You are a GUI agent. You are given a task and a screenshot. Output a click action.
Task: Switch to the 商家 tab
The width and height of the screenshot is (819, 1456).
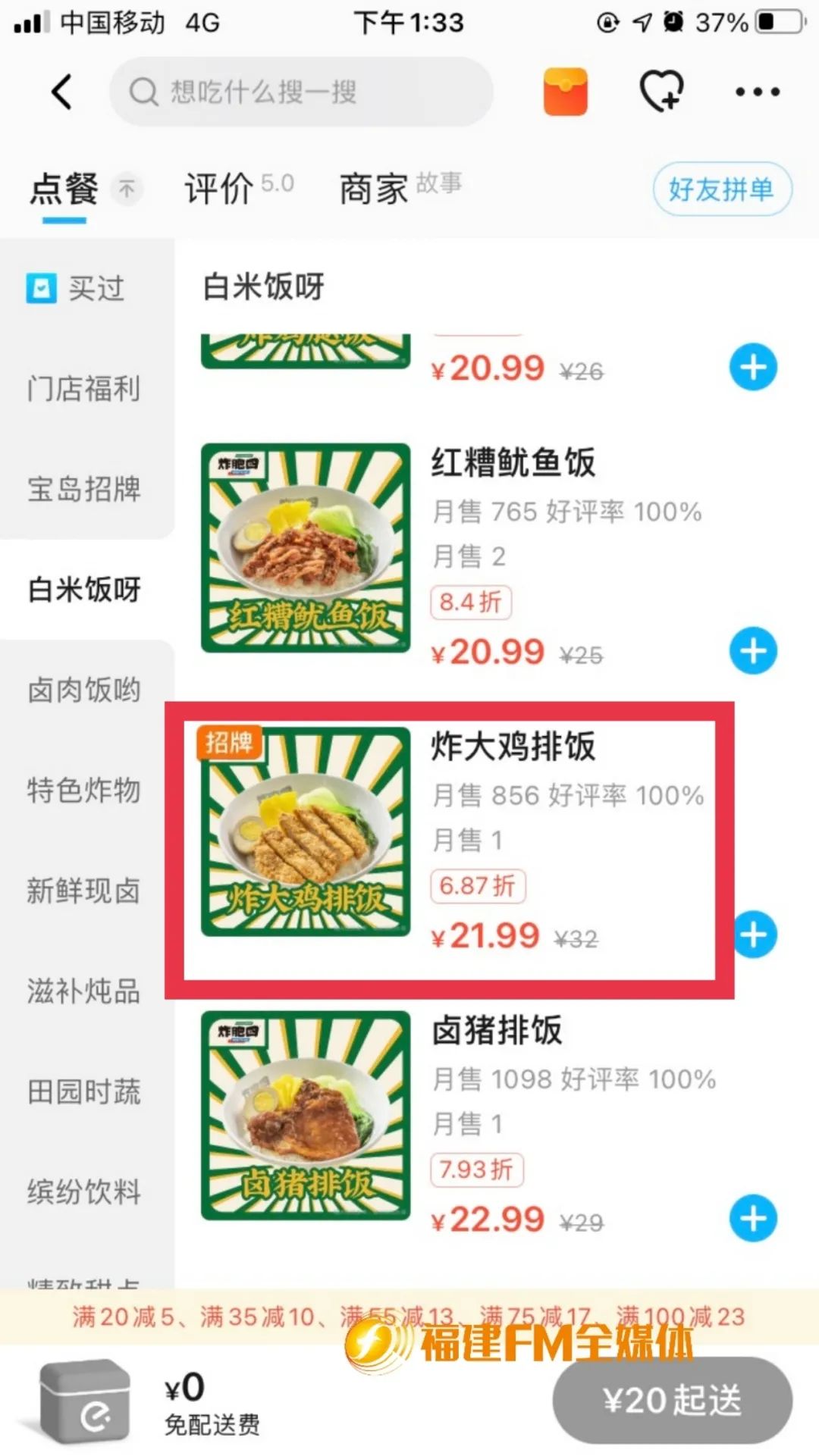(375, 189)
